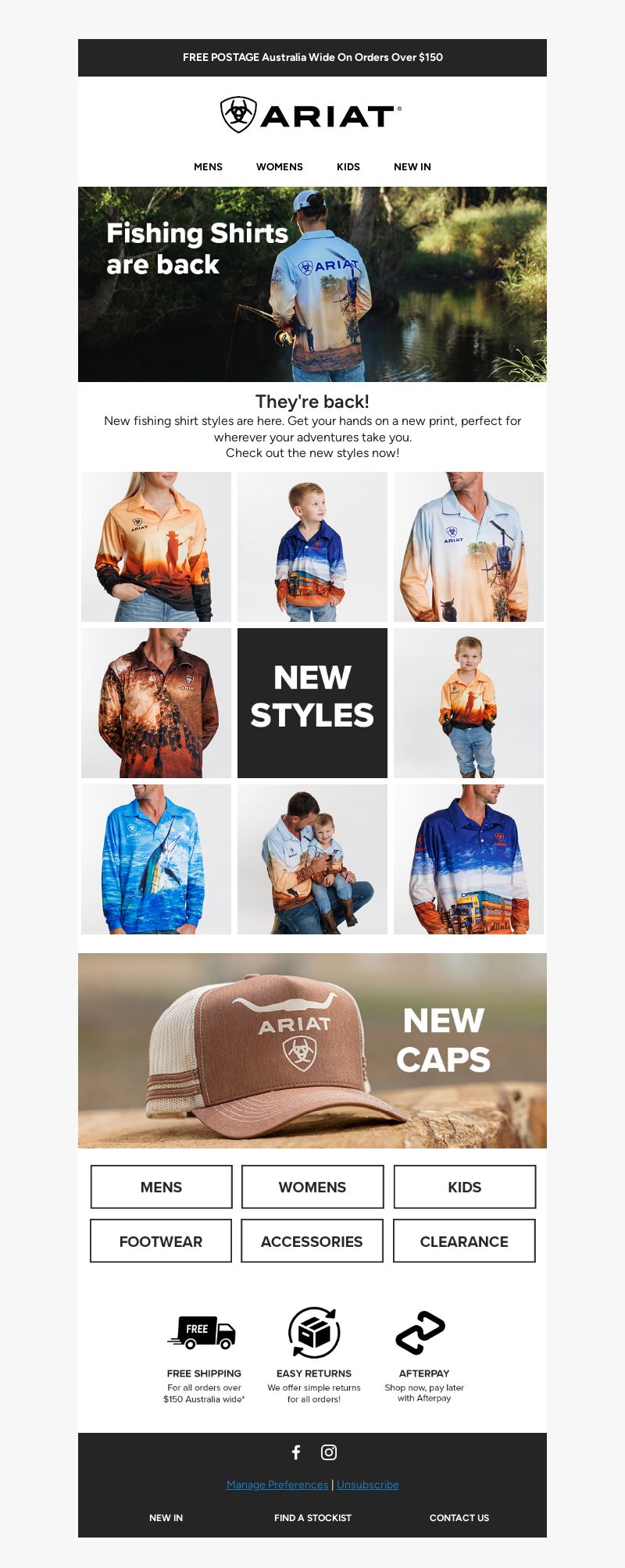
Task: Open FIND A STOCKIST in footer
Action: [x=312, y=1517]
